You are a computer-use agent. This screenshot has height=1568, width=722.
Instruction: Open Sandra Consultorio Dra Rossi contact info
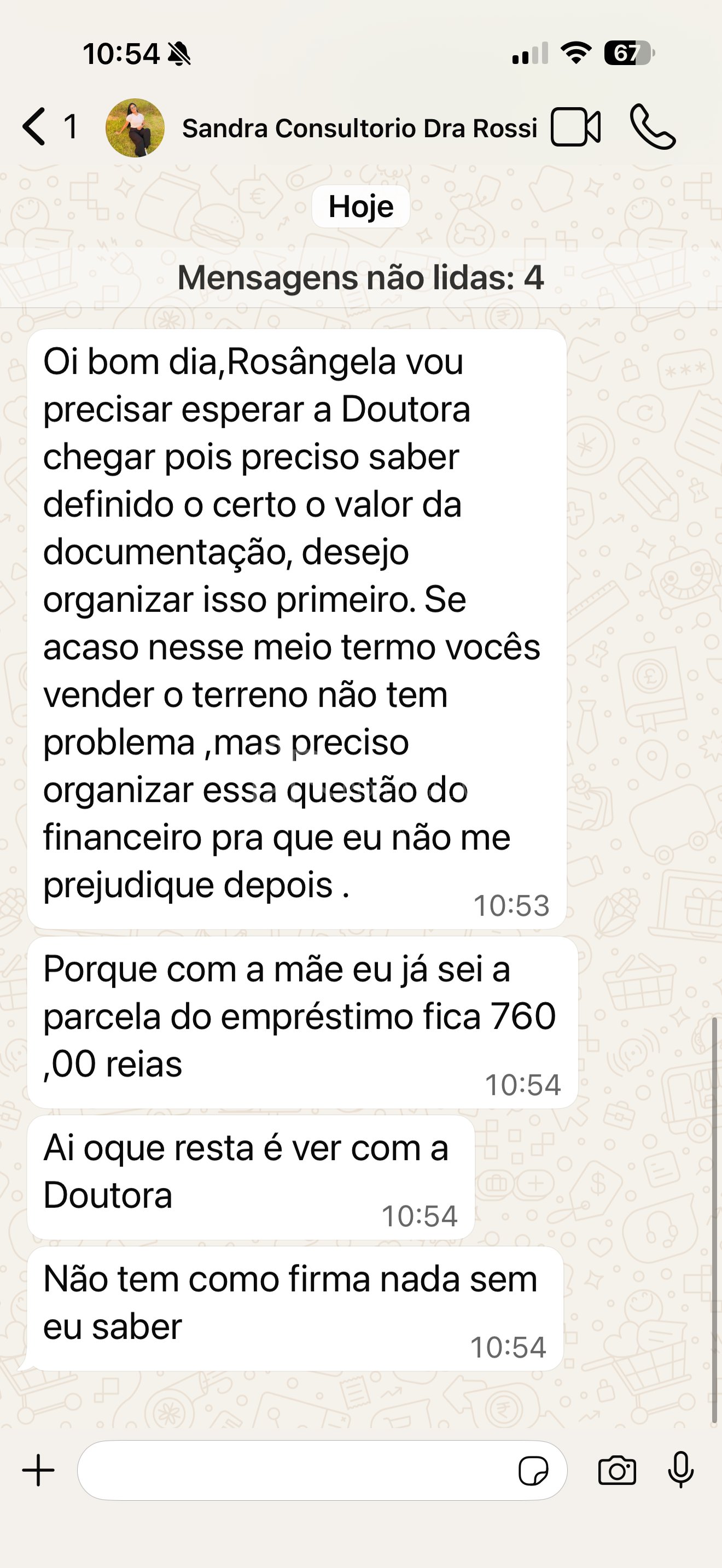359,128
